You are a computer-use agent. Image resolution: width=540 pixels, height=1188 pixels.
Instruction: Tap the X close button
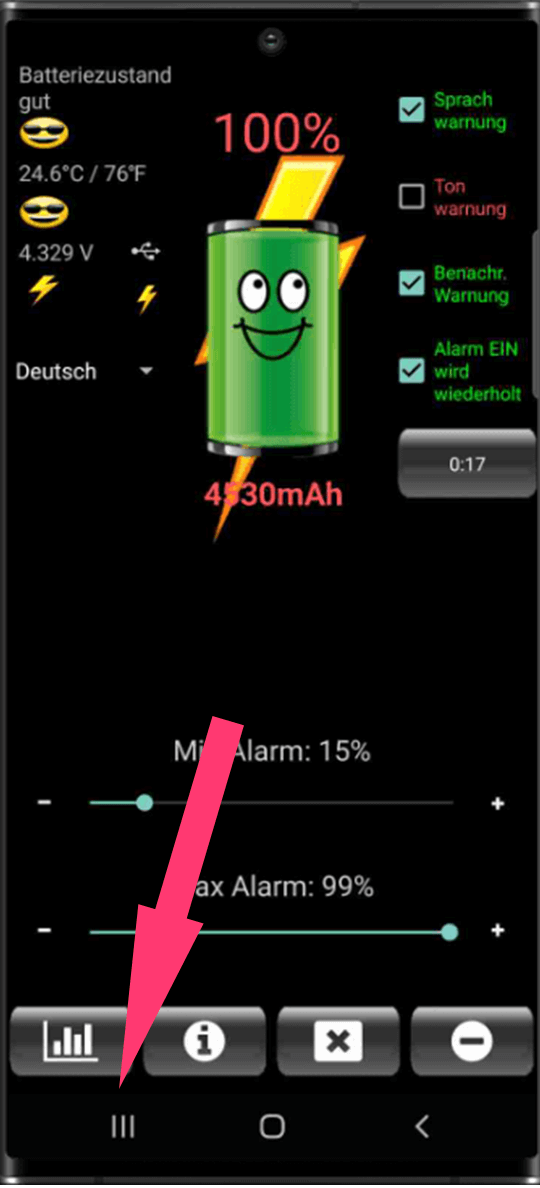click(338, 1041)
